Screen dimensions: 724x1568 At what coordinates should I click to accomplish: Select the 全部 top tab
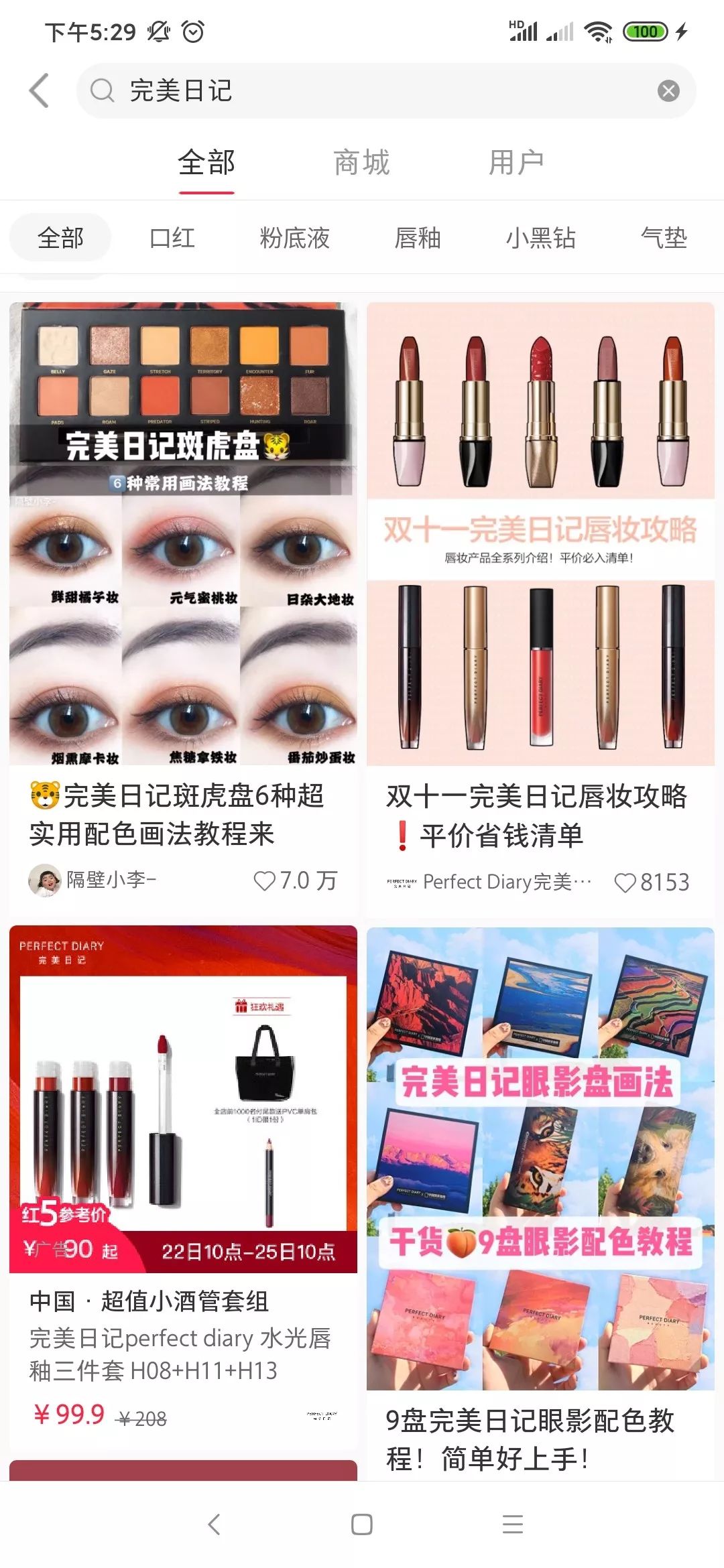pyautogui.click(x=206, y=163)
